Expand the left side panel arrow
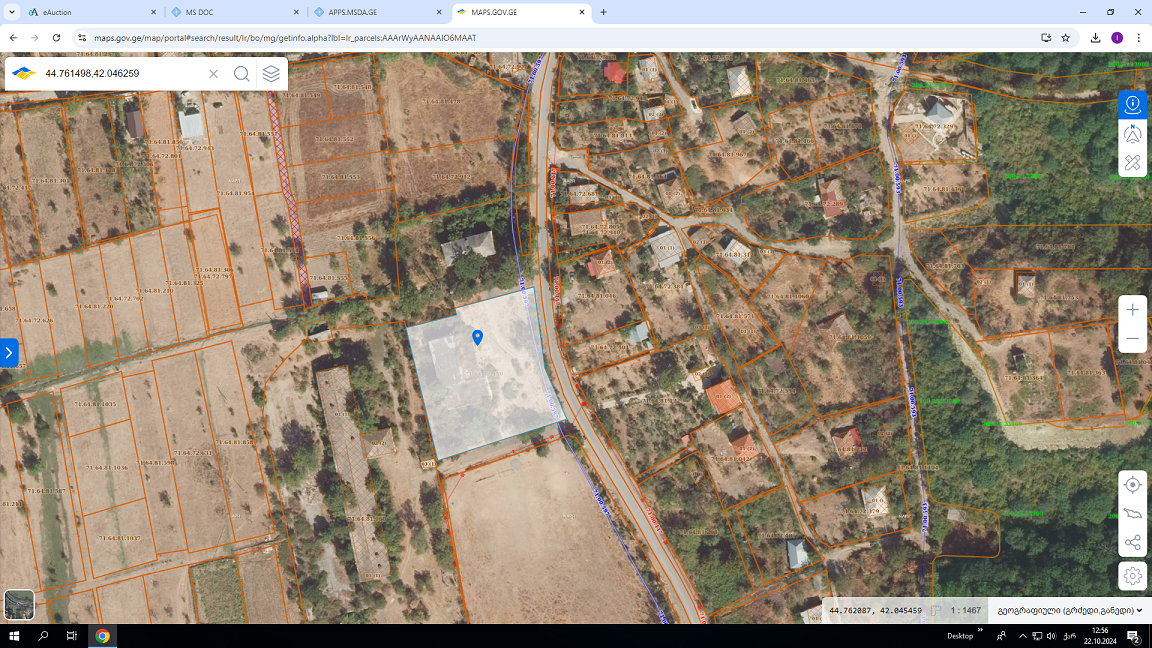Screen dimensions: 1152x648 9,353
